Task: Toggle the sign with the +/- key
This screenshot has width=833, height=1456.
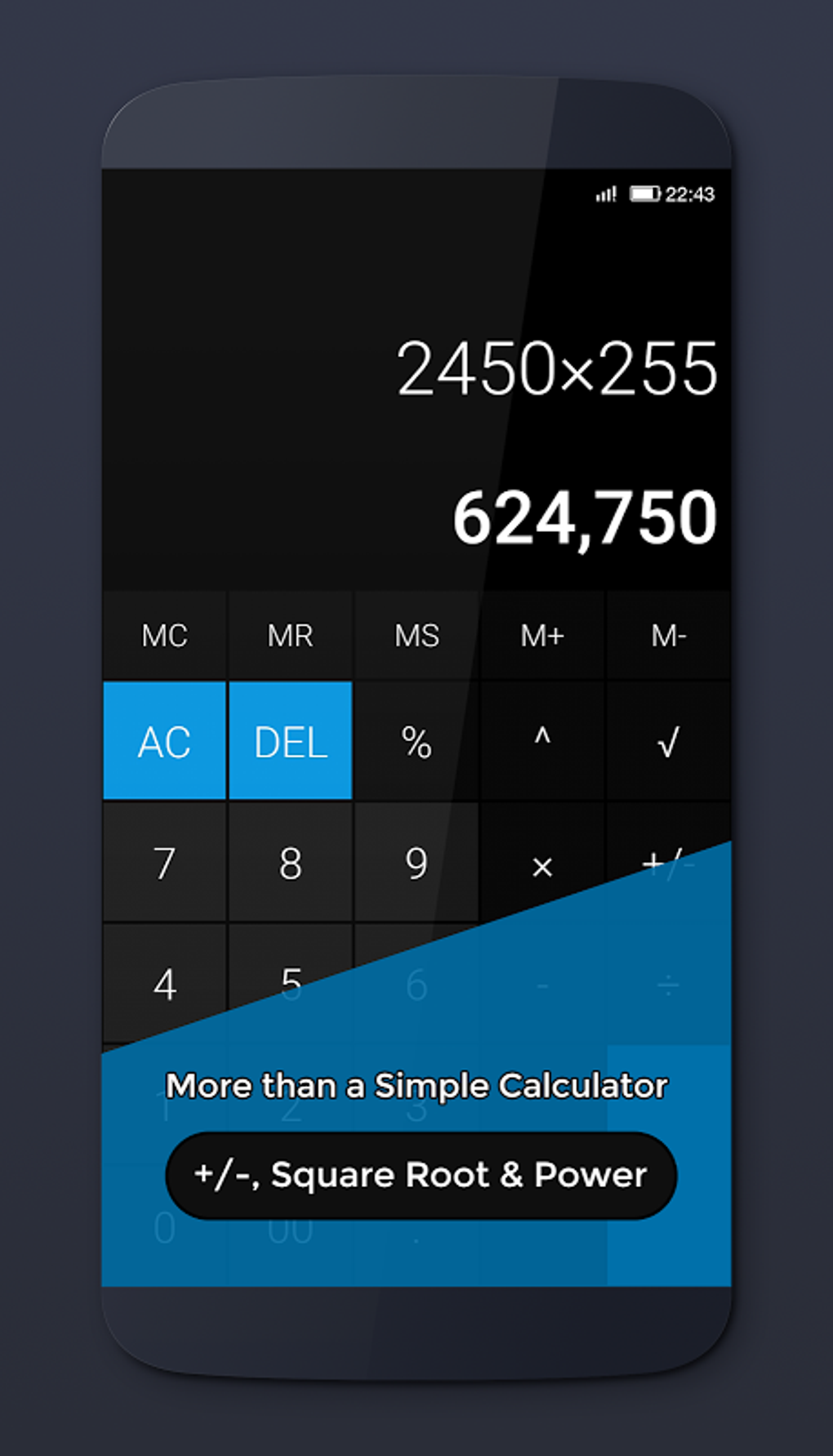Action: click(667, 862)
